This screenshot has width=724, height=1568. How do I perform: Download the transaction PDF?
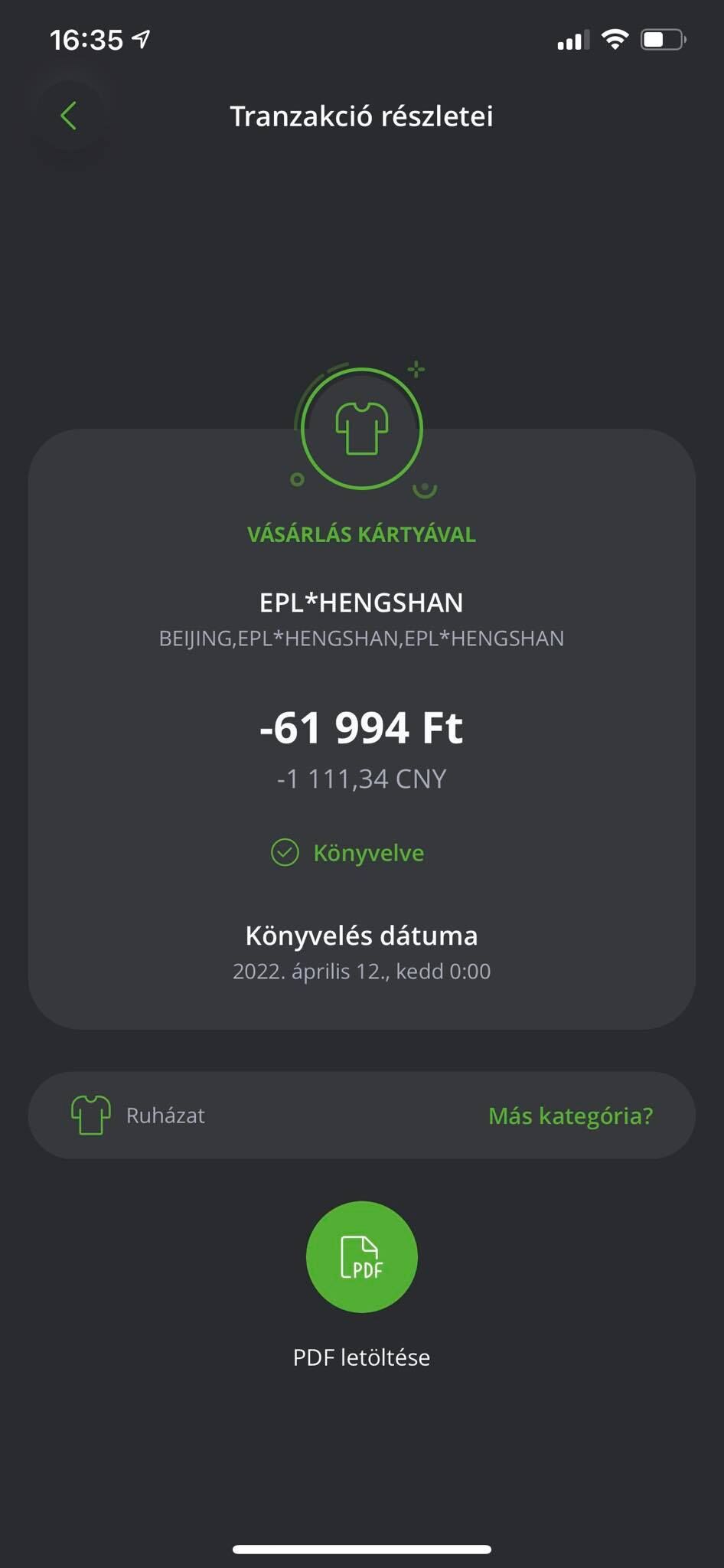point(361,1257)
